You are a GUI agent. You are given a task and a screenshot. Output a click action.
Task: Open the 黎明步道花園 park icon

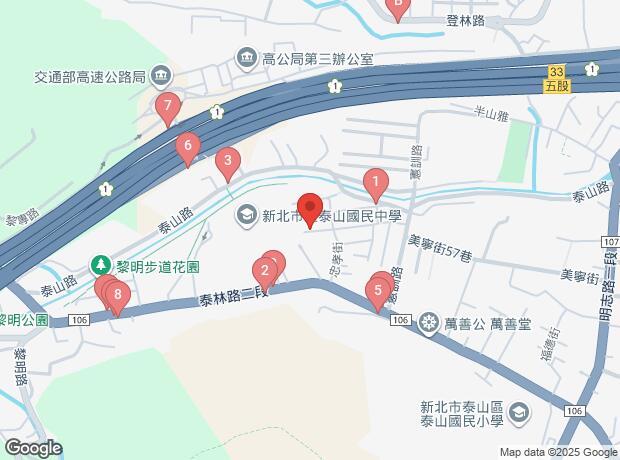point(100,266)
